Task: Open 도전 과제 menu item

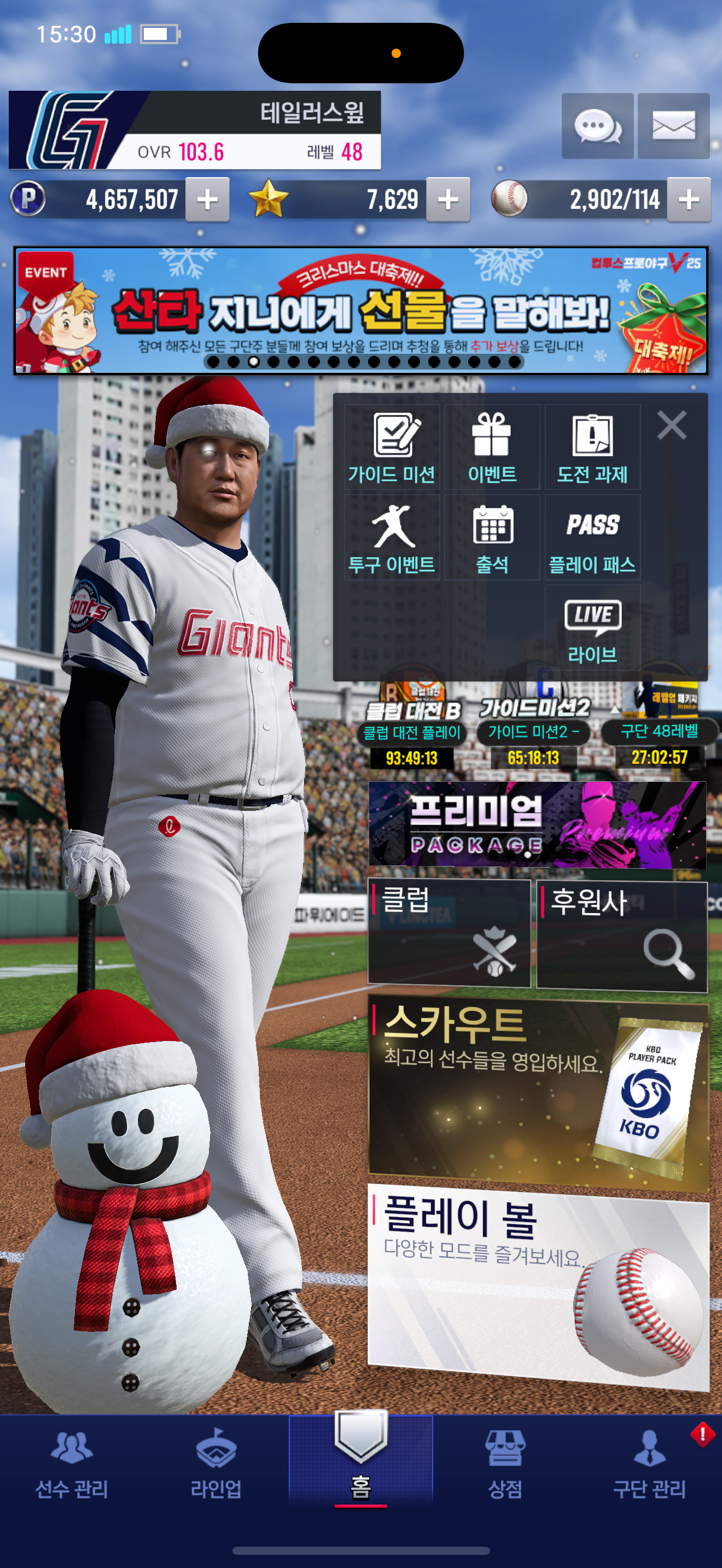Action: pos(592,447)
